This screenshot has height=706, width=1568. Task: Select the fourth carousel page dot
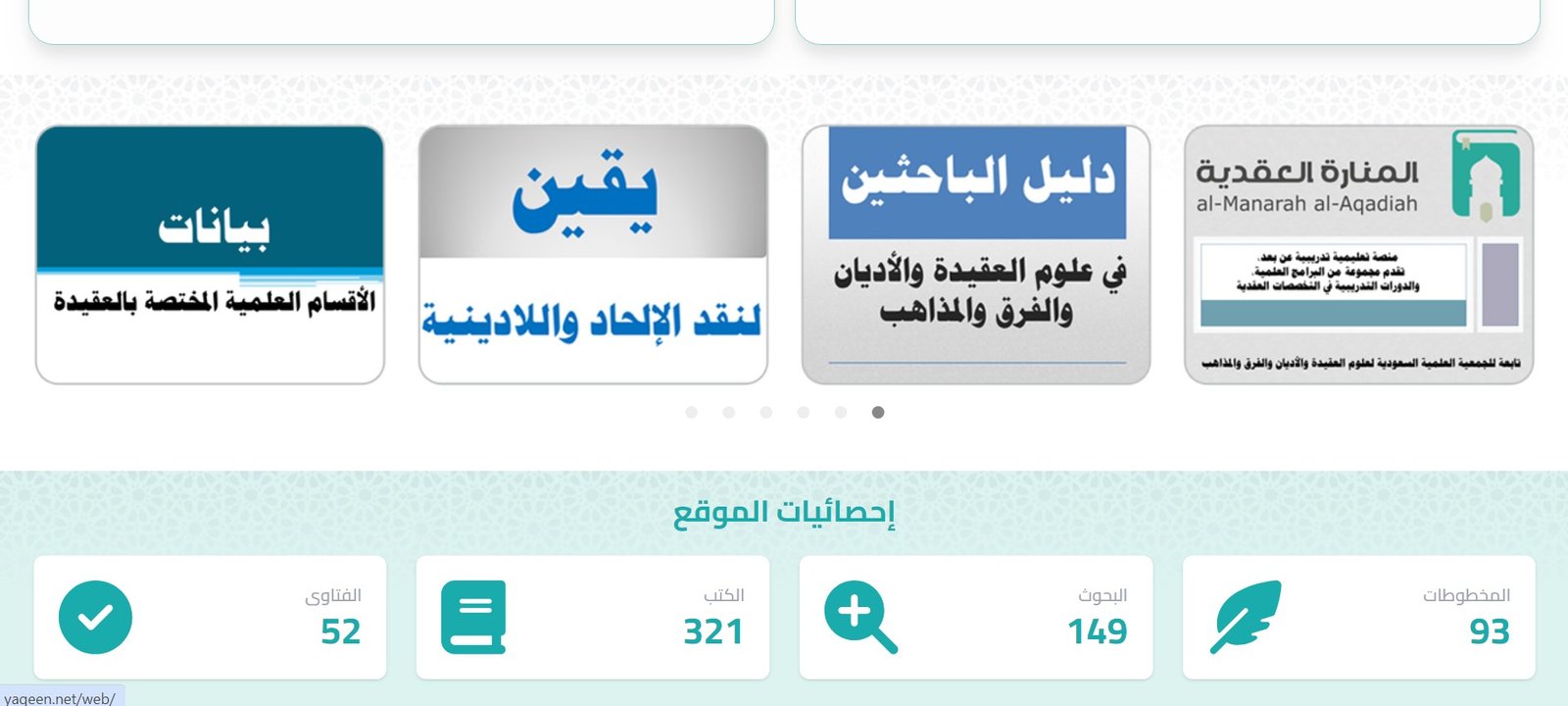(x=804, y=413)
